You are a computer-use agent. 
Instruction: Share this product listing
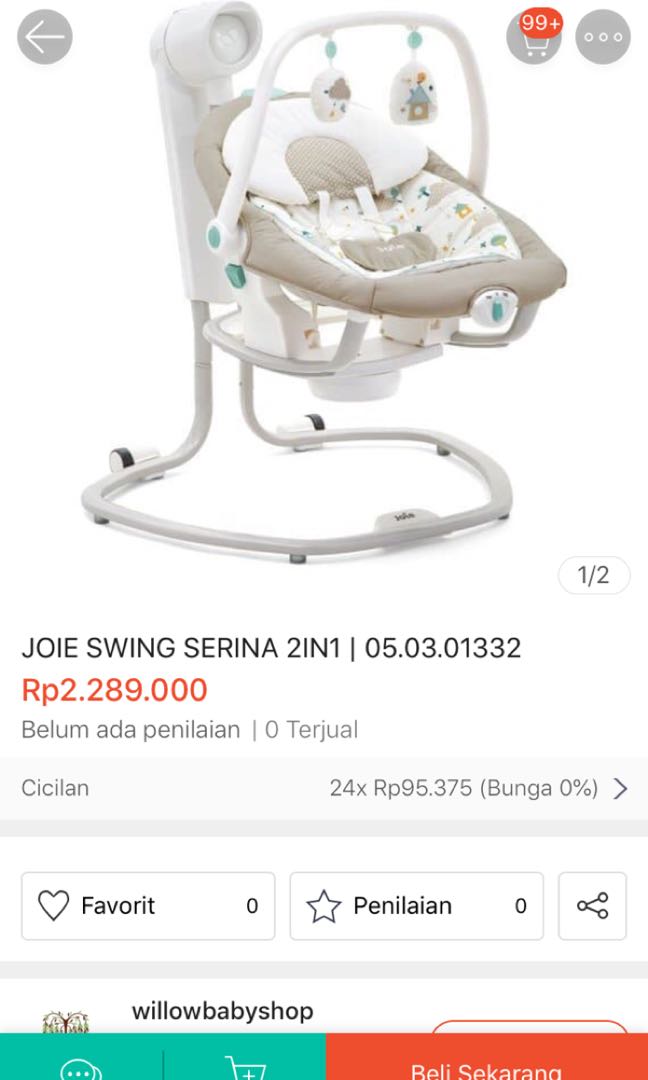point(592,906)
